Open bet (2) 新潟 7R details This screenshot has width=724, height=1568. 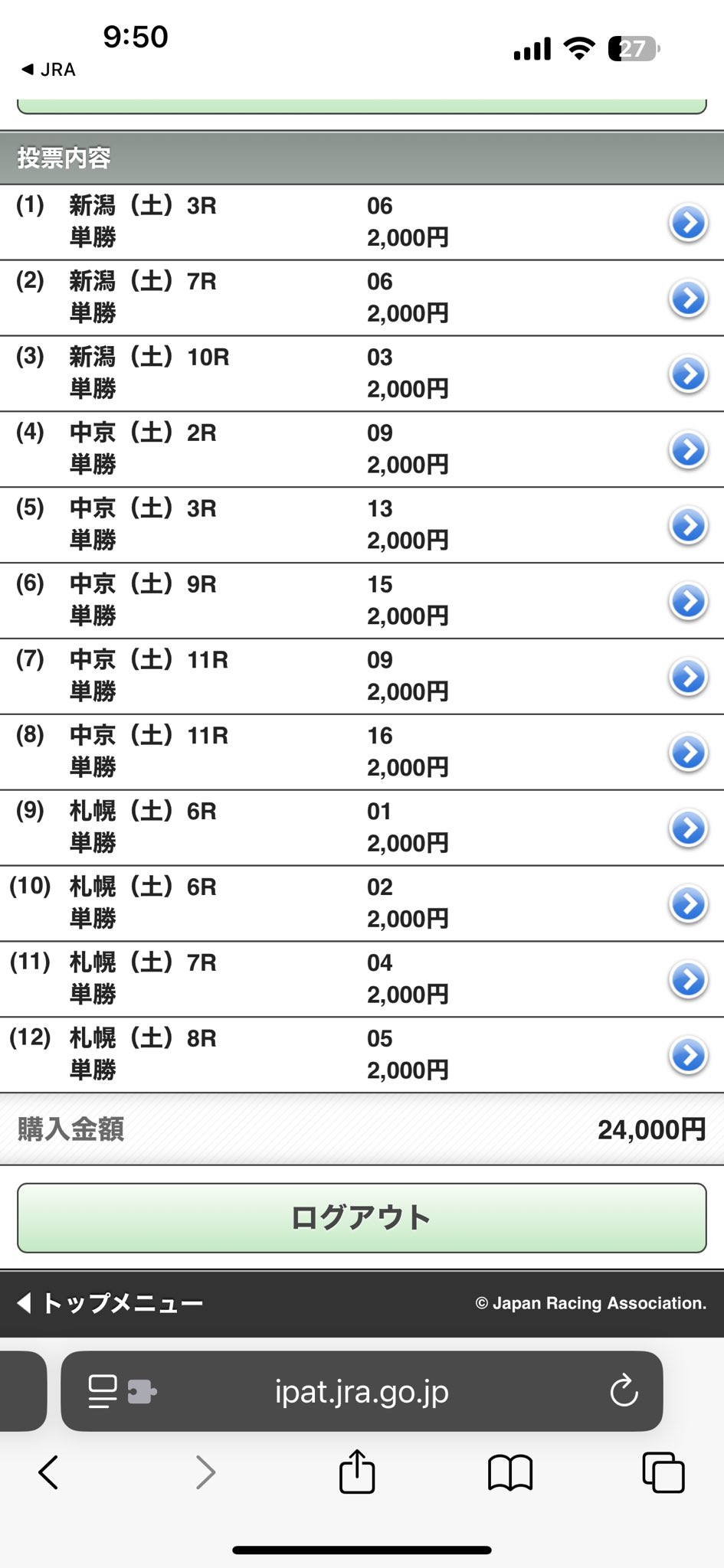click(x=688, y=299)
